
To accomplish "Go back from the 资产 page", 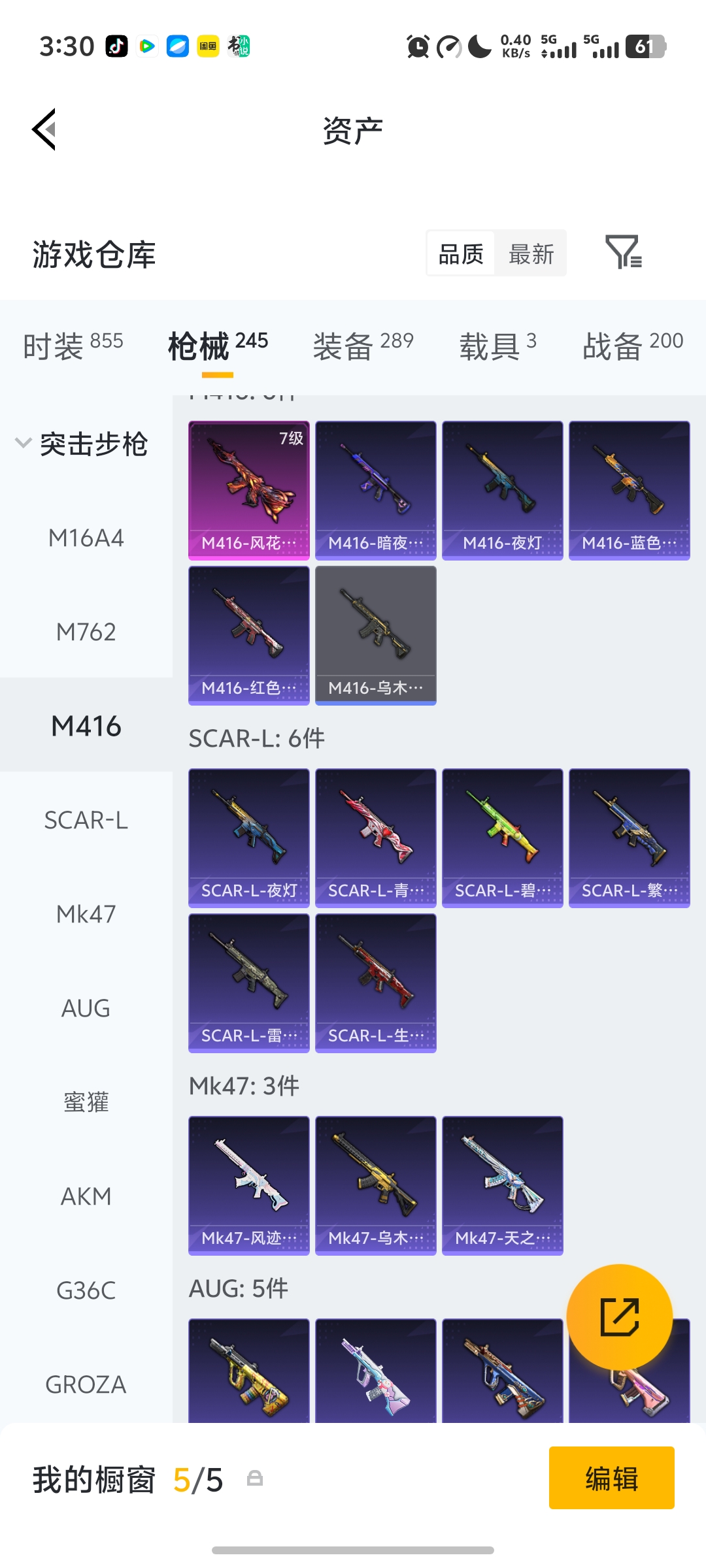I will click(44, 129).
